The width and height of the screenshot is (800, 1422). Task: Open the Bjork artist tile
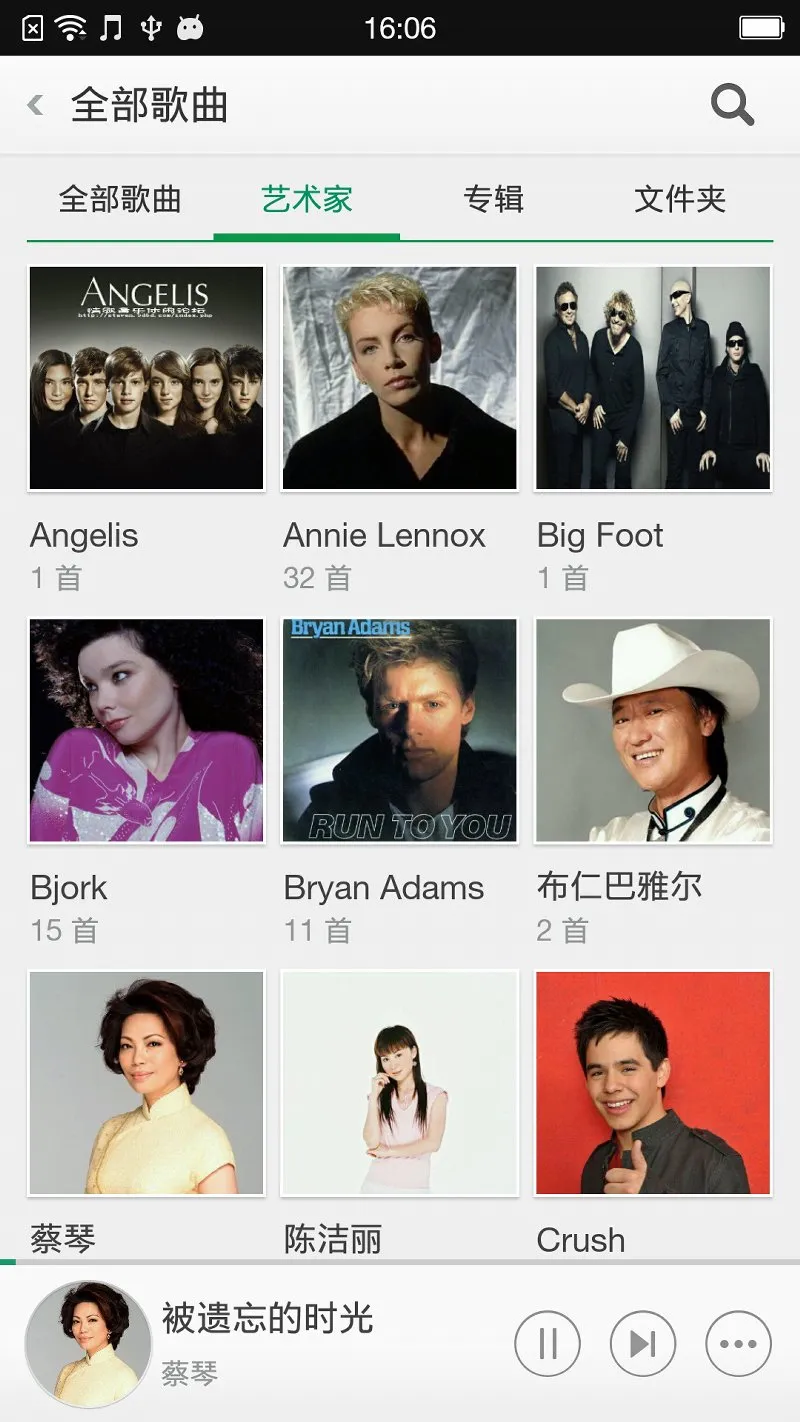pyautogui.click(x=147, y=731)
